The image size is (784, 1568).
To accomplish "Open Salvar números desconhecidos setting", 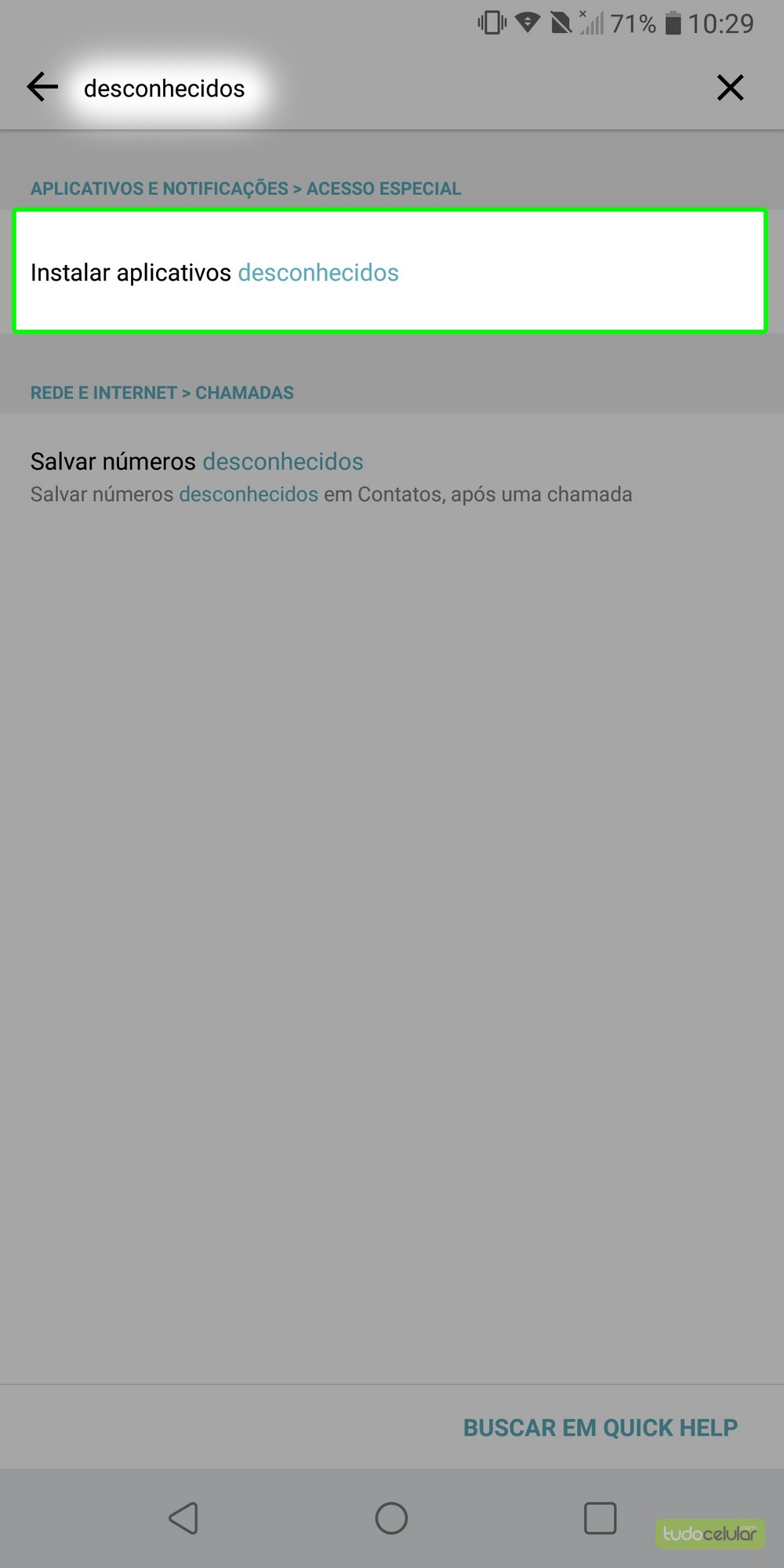I will pos(390,476).
